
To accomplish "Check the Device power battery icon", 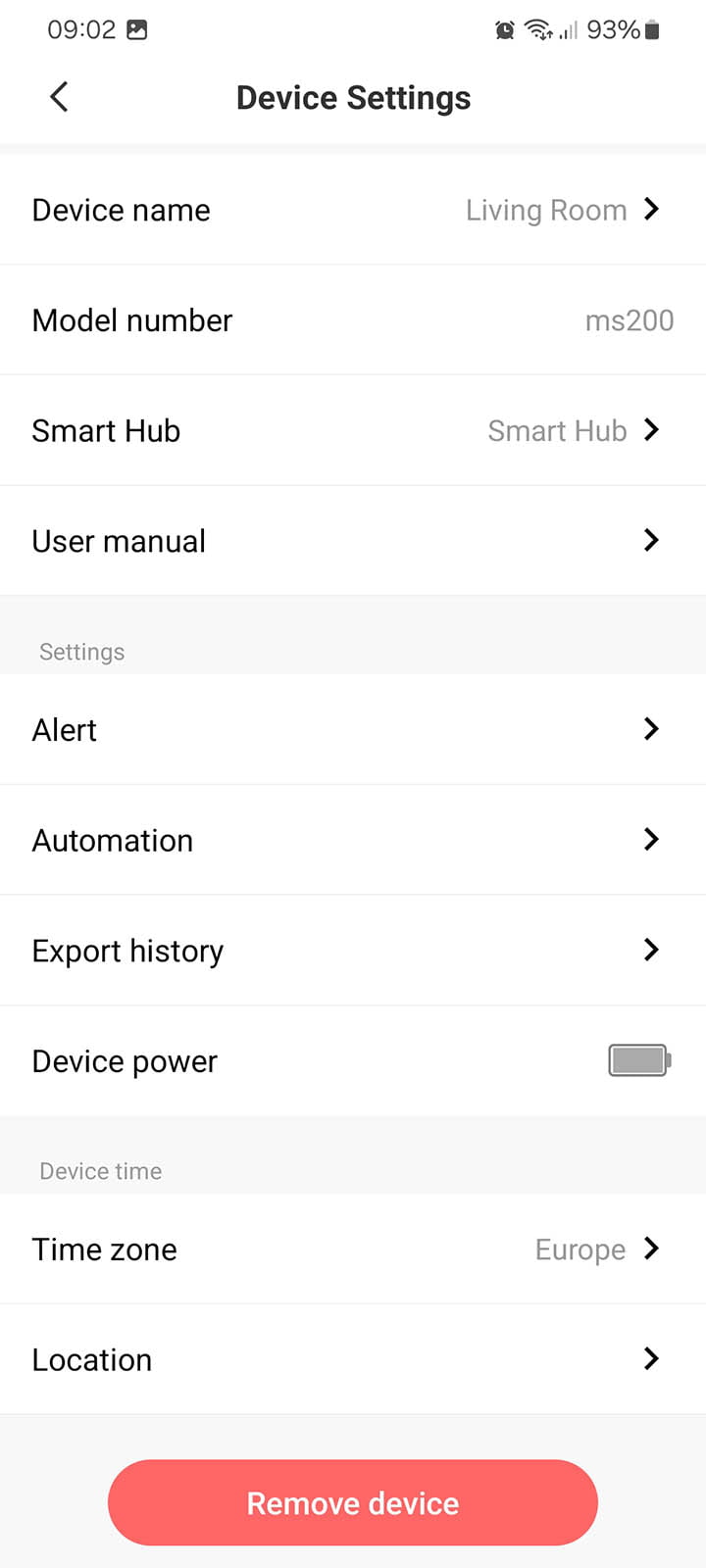I will 638,1060.
